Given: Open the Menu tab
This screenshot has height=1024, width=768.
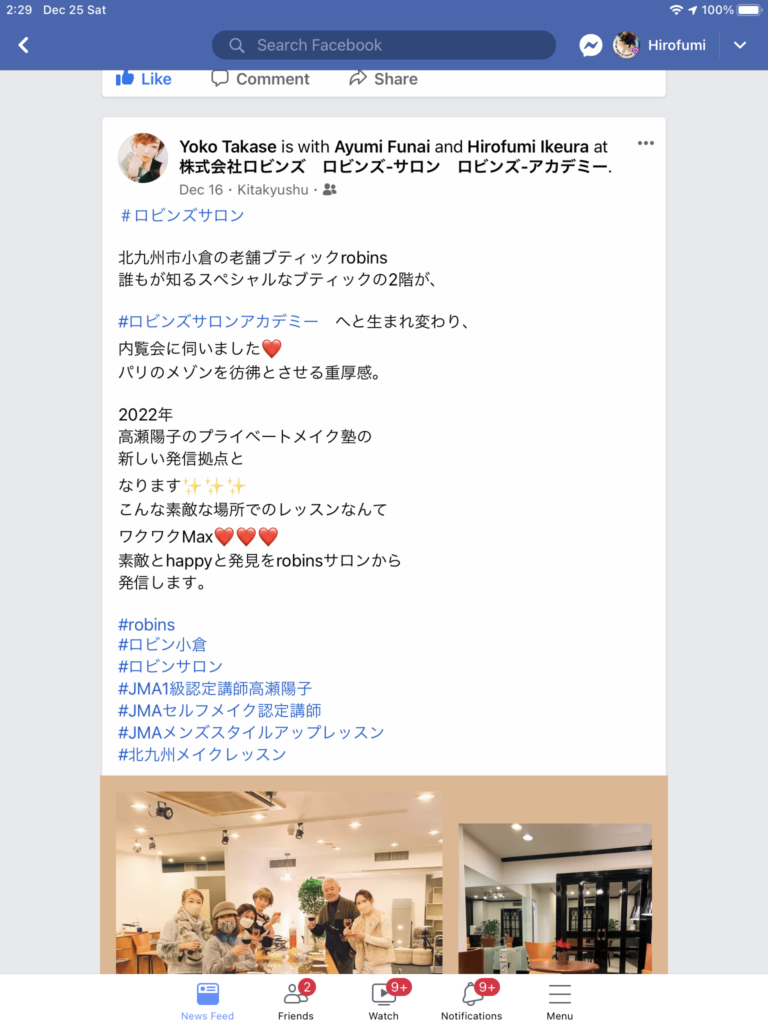Looking at the screenshot, I should coord(559,1000).
